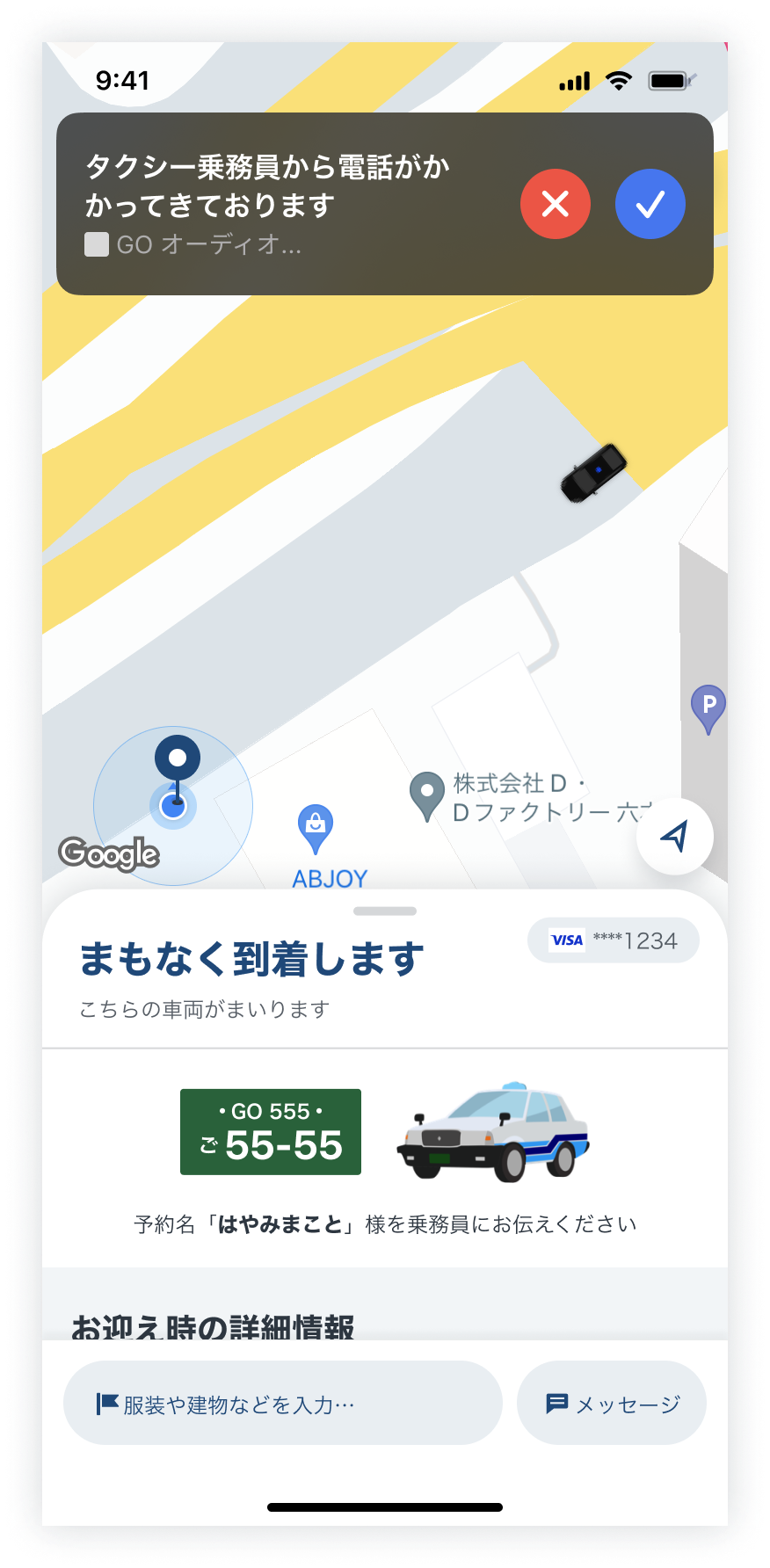This screenshot has height=1568, width=770.
Task: Open メッセージ to message the driver
Action: coord(612,1404)
